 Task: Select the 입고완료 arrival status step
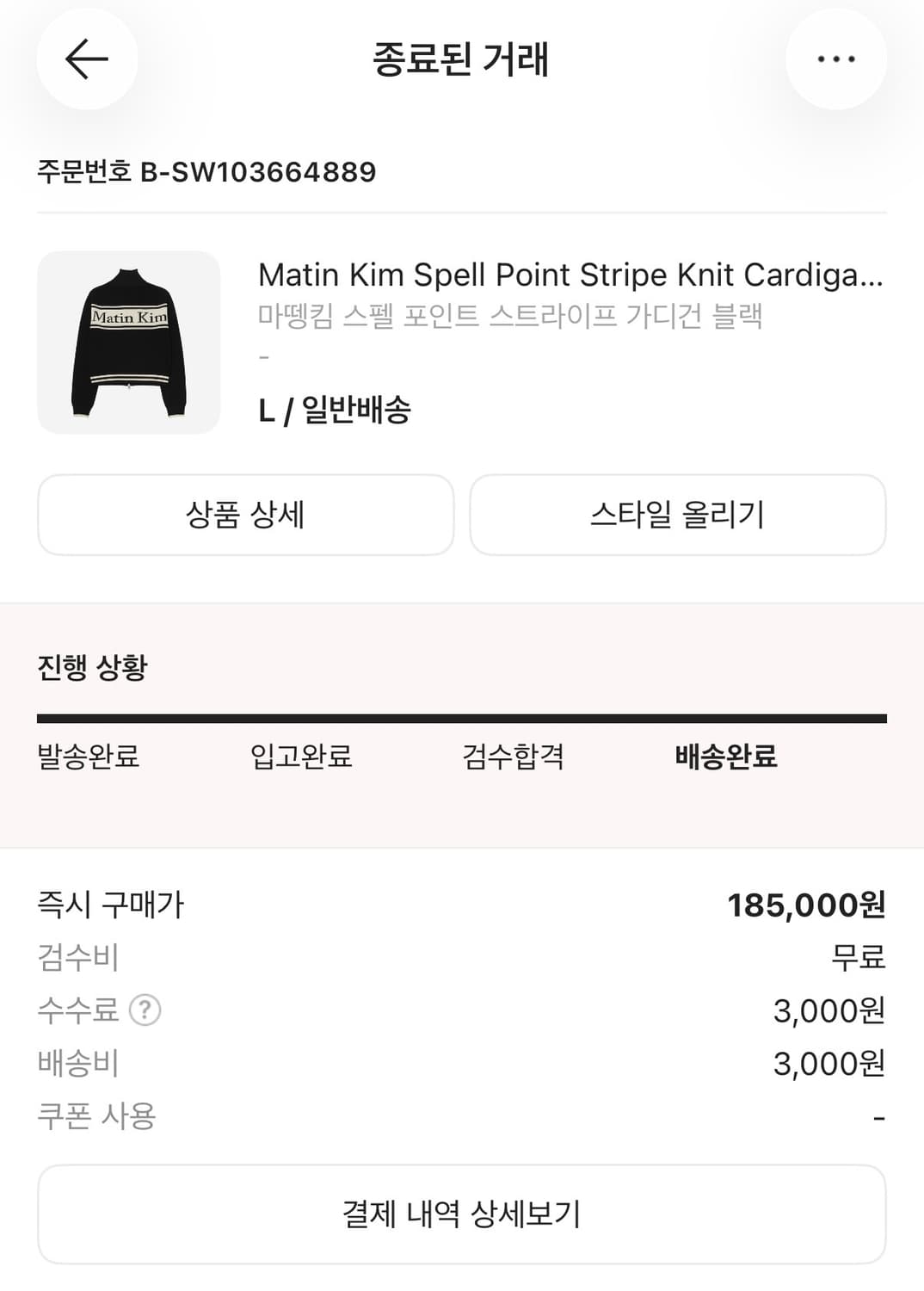coord(299,759)
